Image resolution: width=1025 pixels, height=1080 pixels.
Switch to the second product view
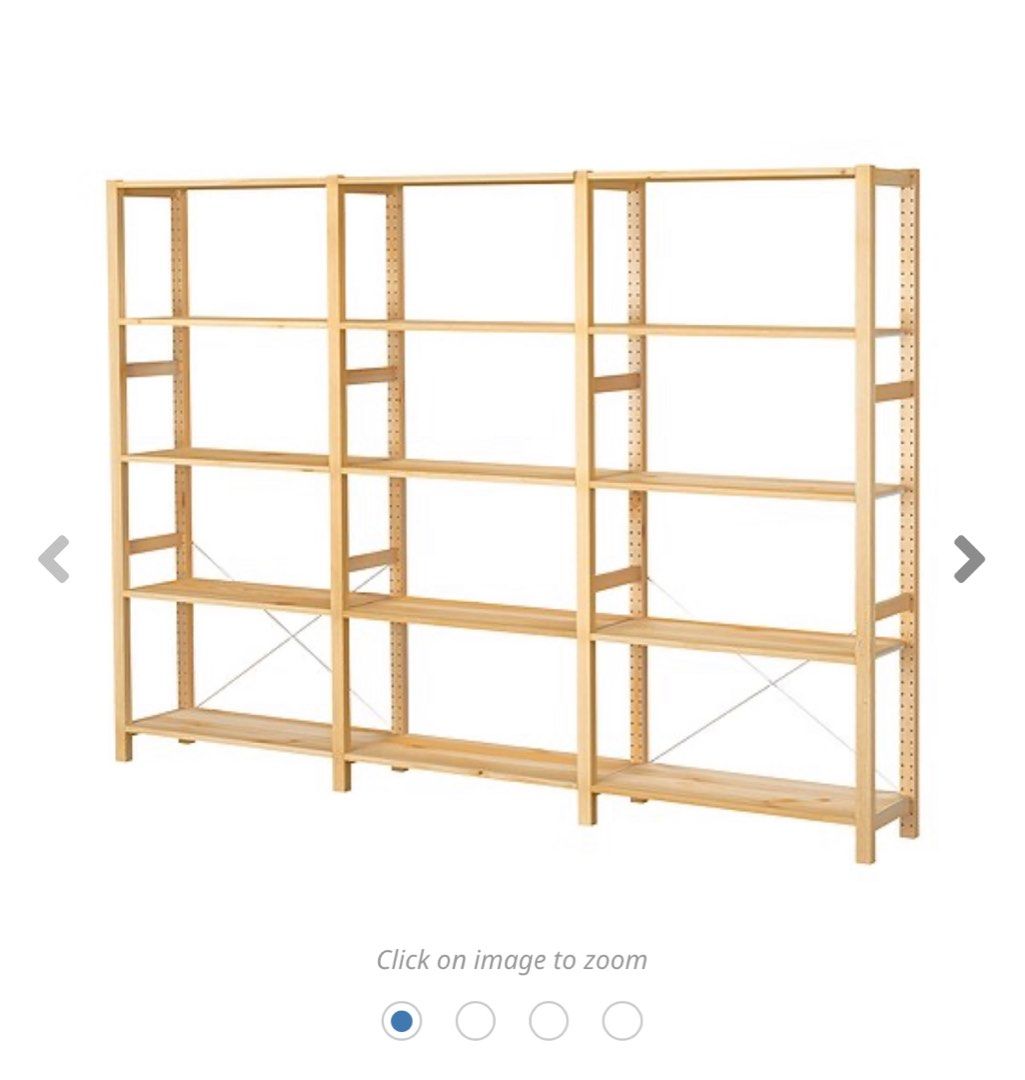(474, 1022)
